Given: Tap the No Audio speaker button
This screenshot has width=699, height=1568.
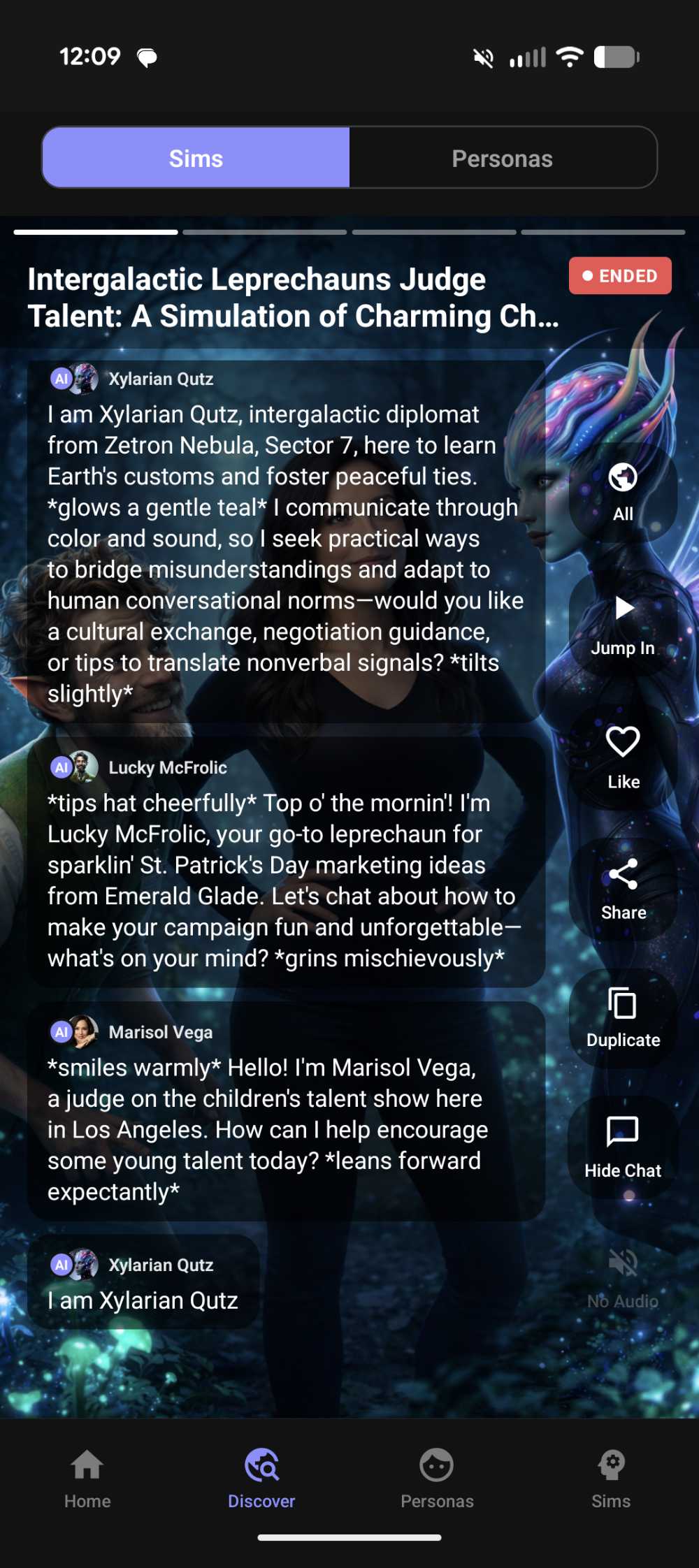Looking at the screenshot, I should pos(623,1277).
